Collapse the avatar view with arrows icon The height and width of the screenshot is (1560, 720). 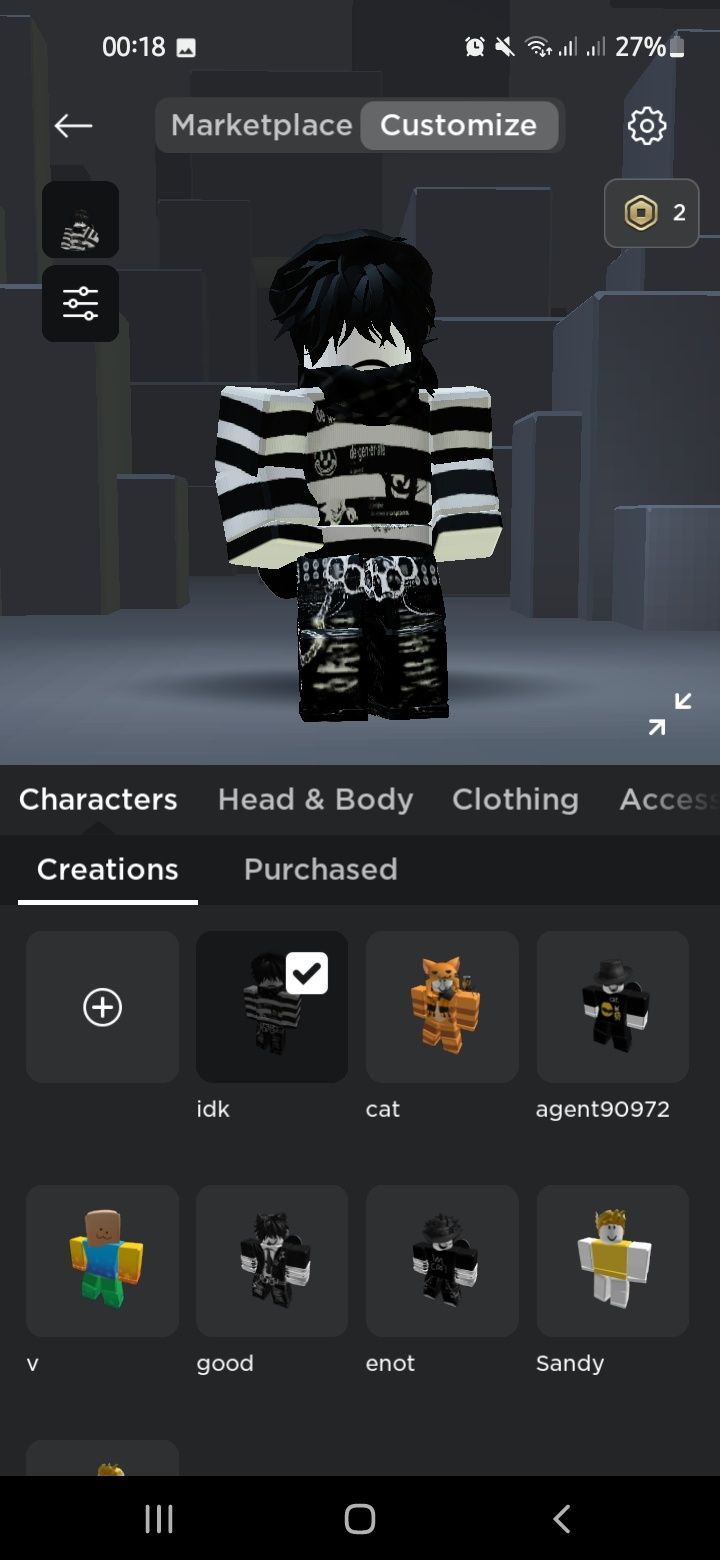[x=669, y=714]
